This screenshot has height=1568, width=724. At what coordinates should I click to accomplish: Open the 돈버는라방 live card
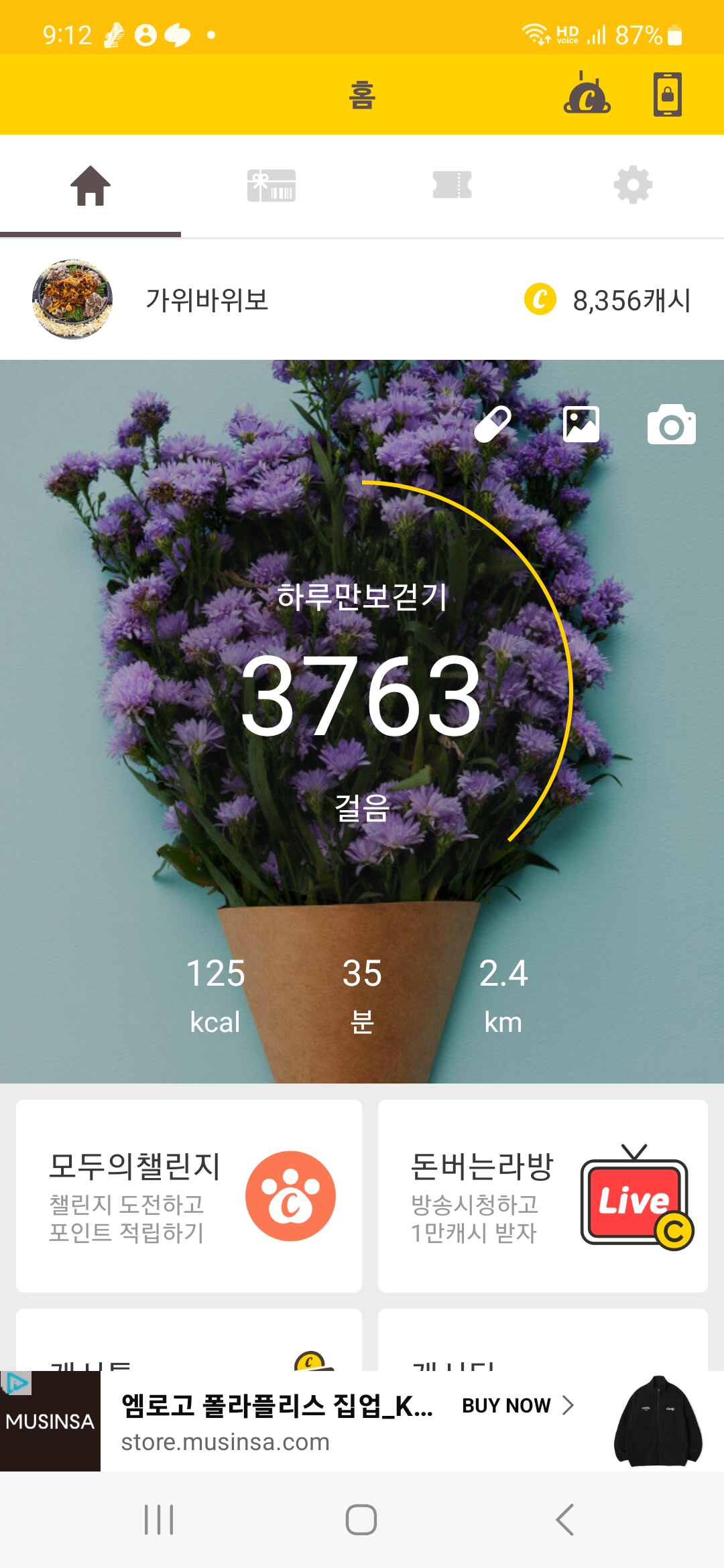tap(543, 1196)
